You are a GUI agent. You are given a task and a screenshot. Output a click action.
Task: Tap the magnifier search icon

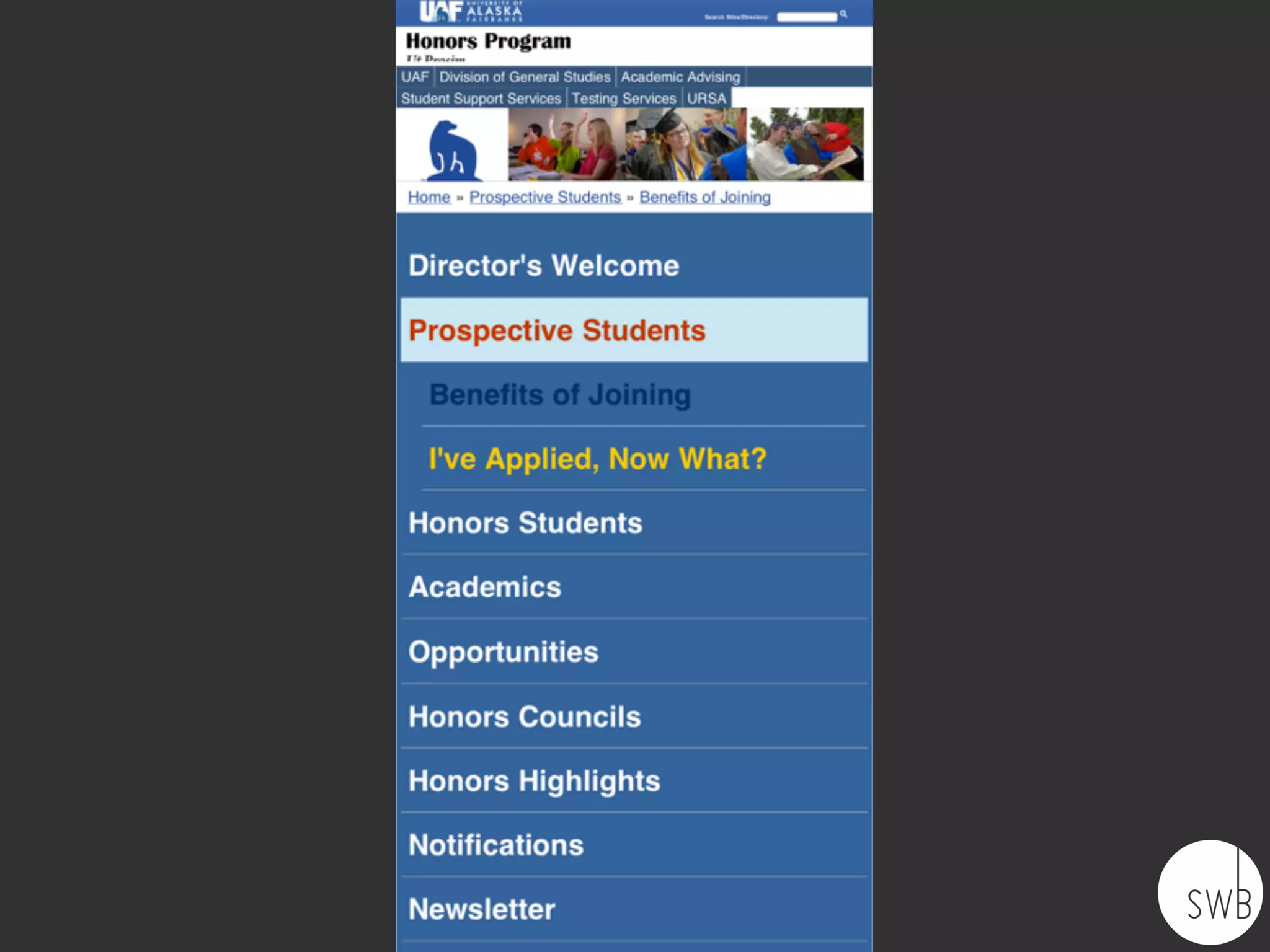pos(843,14)
